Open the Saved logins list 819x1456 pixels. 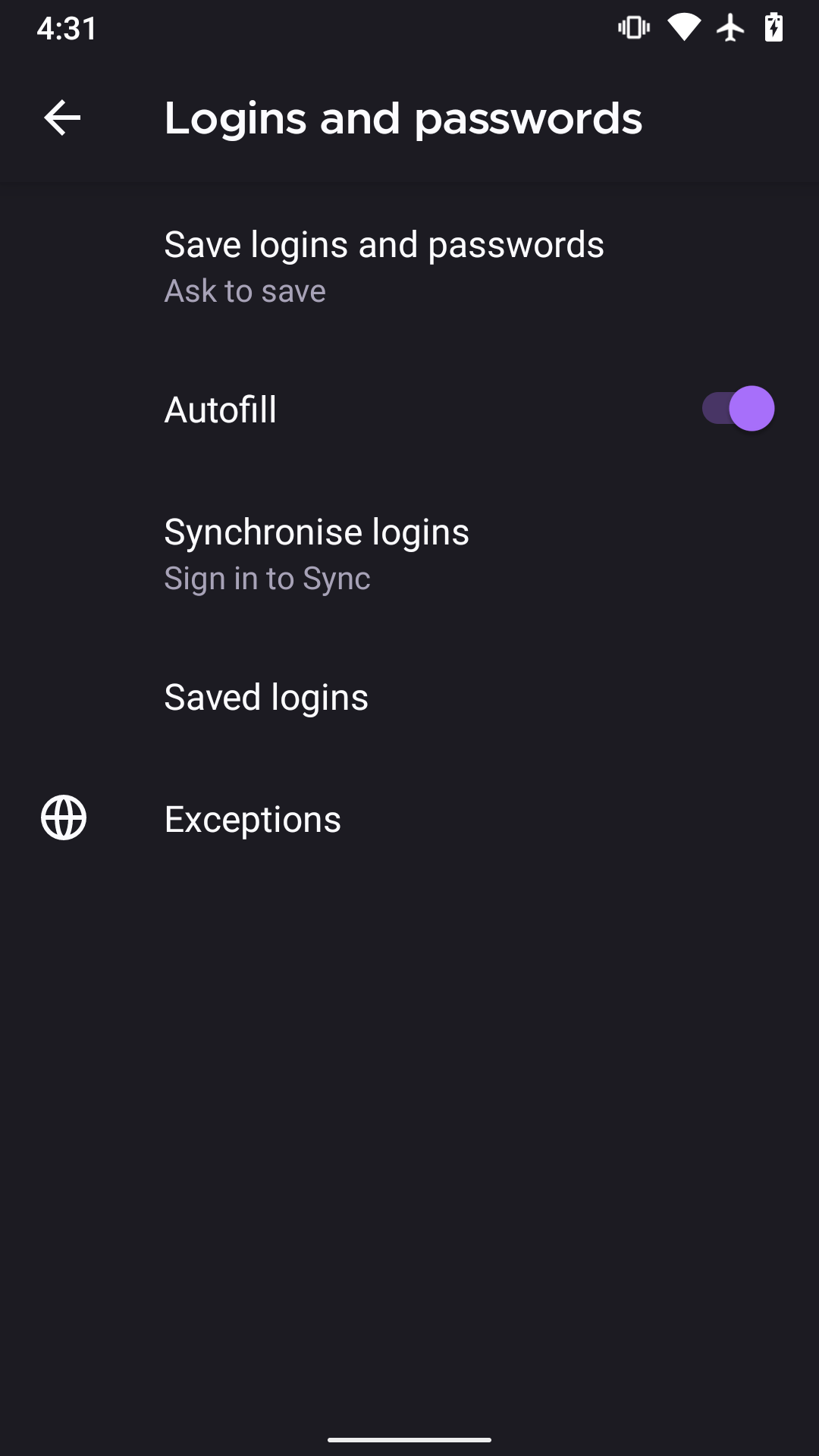click(266, 696)
